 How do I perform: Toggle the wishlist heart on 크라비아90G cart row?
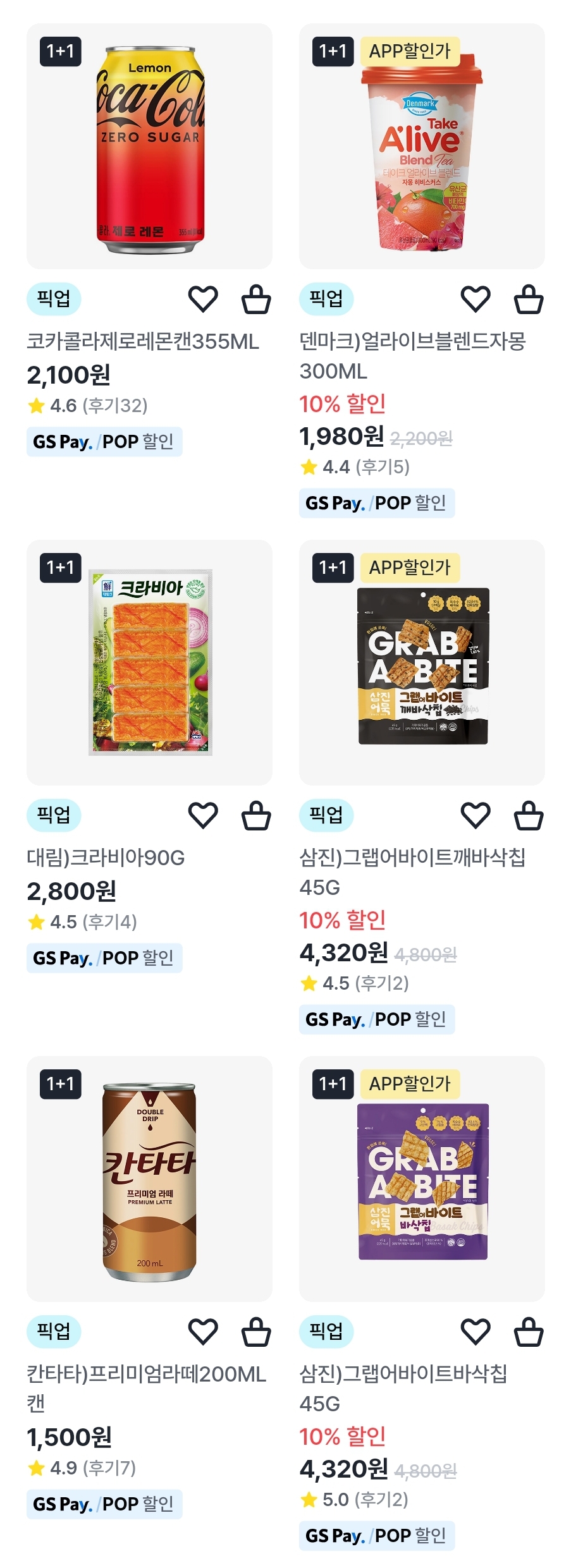click(x=202, y=815)
